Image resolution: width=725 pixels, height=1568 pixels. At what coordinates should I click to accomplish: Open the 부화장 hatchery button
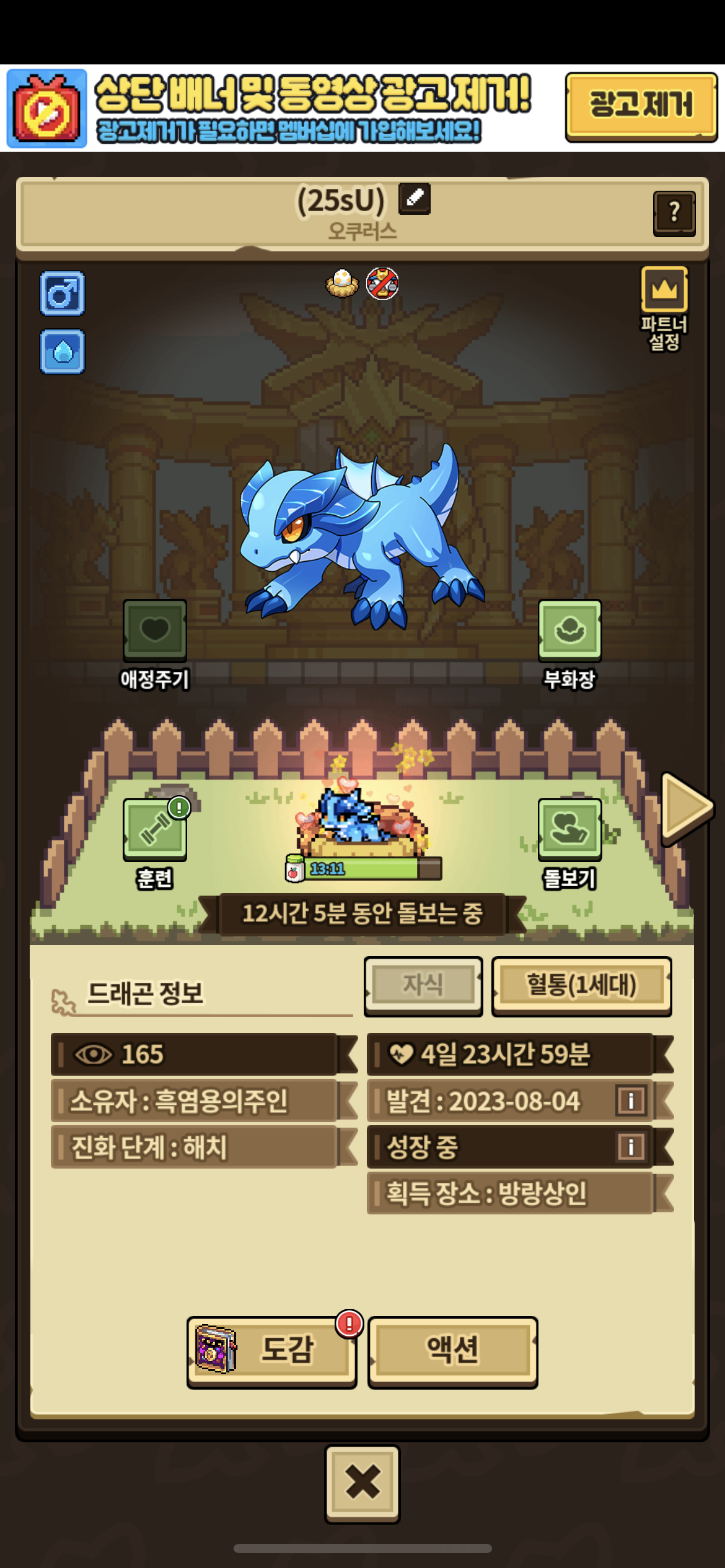coord(569,630)
